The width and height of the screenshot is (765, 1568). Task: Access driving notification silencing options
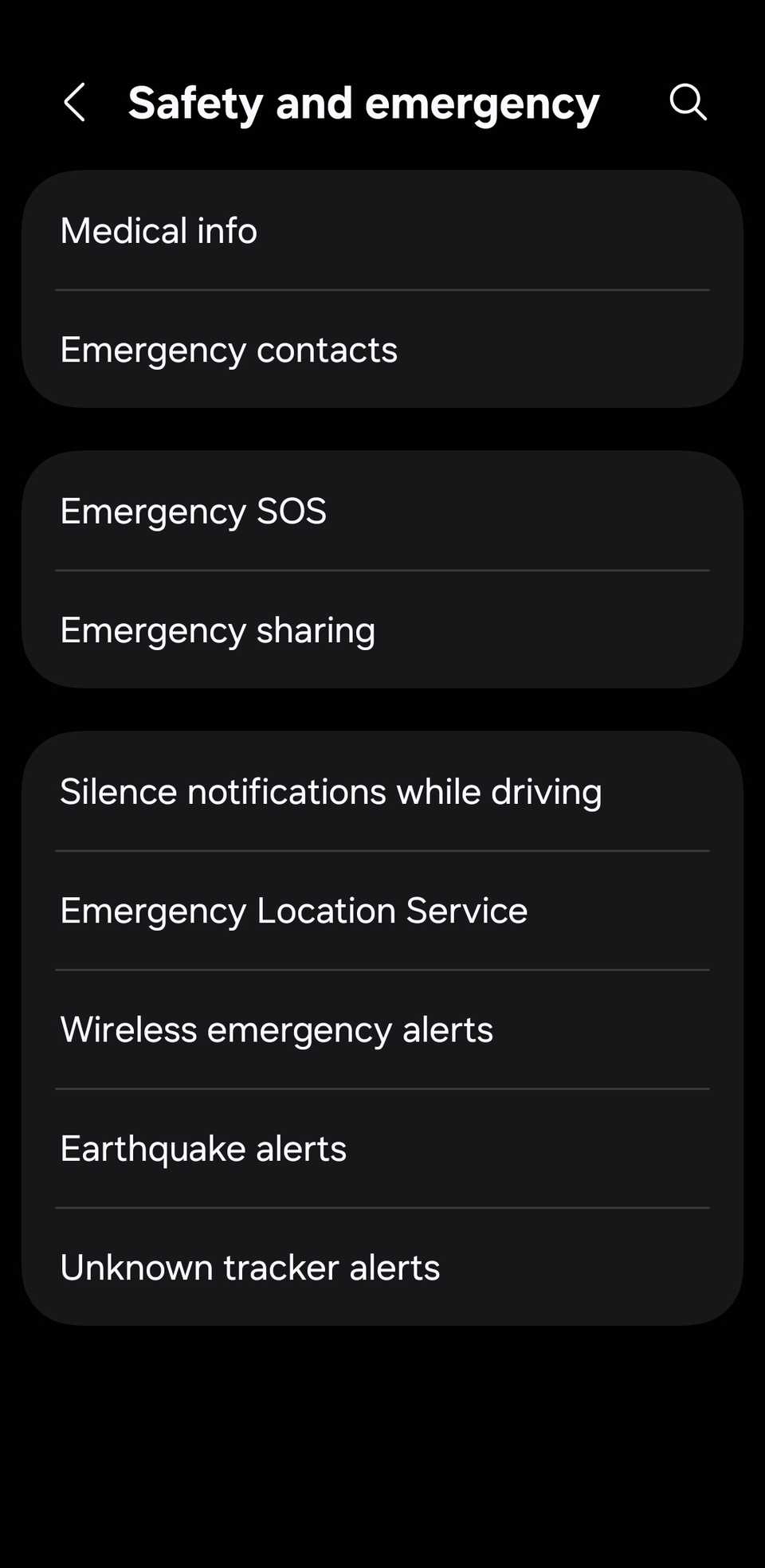pyautogui.click(x=382, y=791)
